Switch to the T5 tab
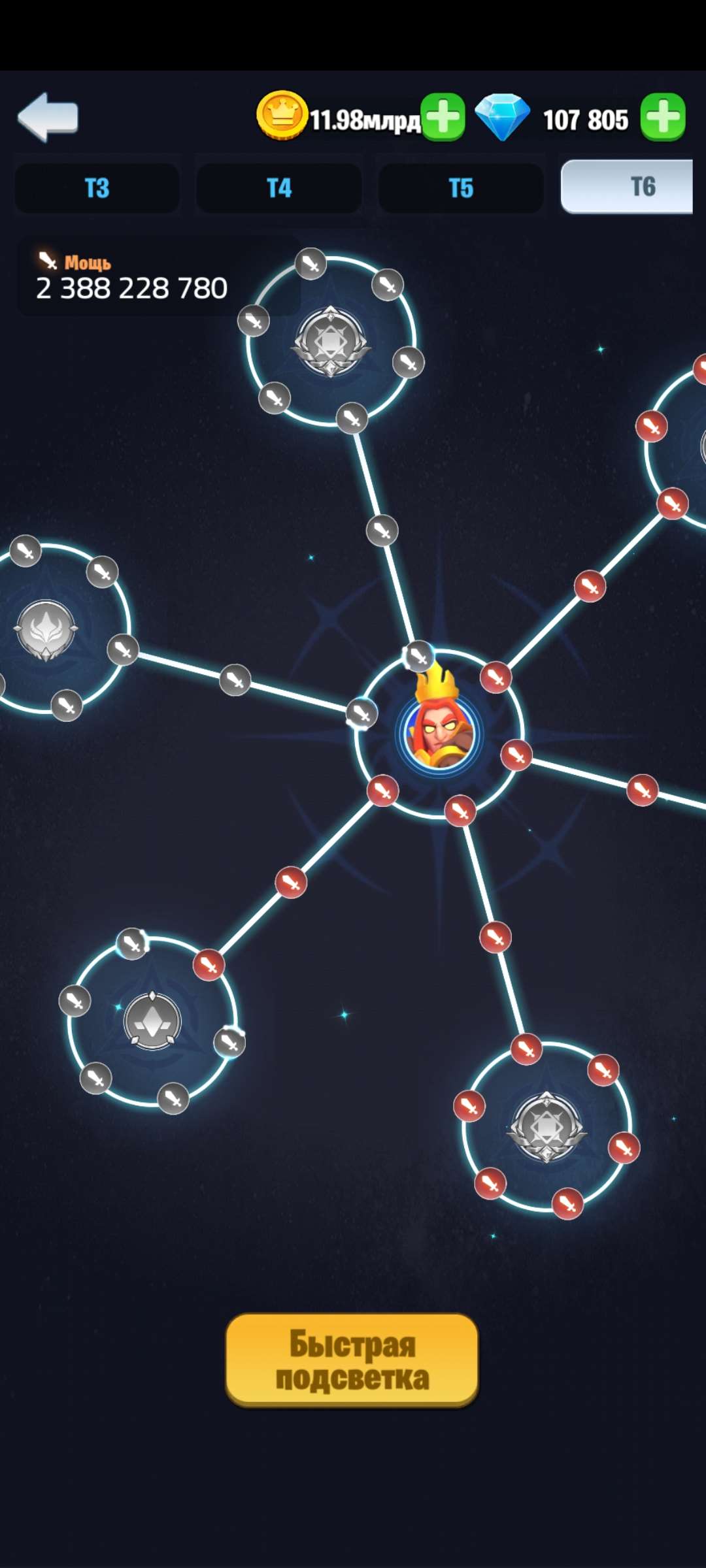This screenshot has width=706, height=1568. point(461,188)
